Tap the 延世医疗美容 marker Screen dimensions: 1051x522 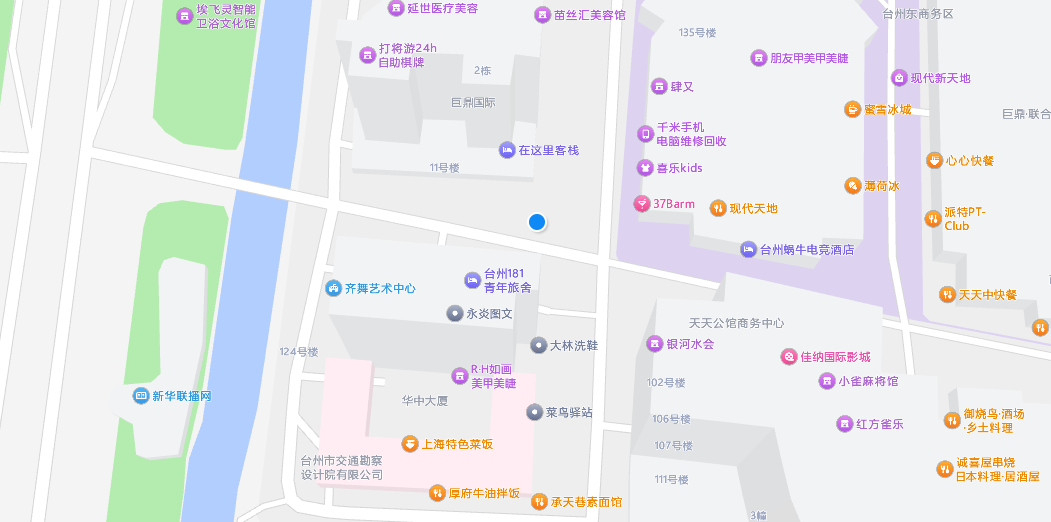[x=395, y=8]
